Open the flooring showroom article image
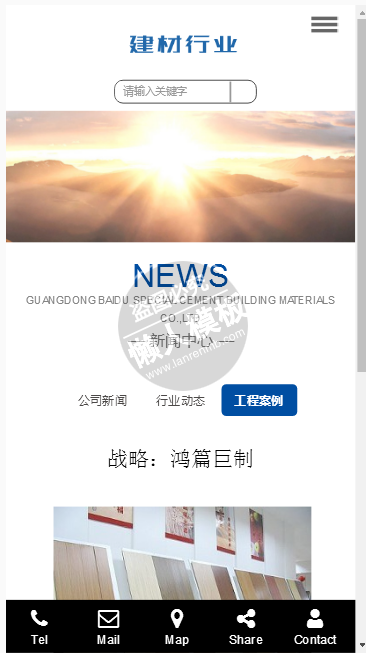The width and height of the screenshot is (366, 653). (182, 553)
